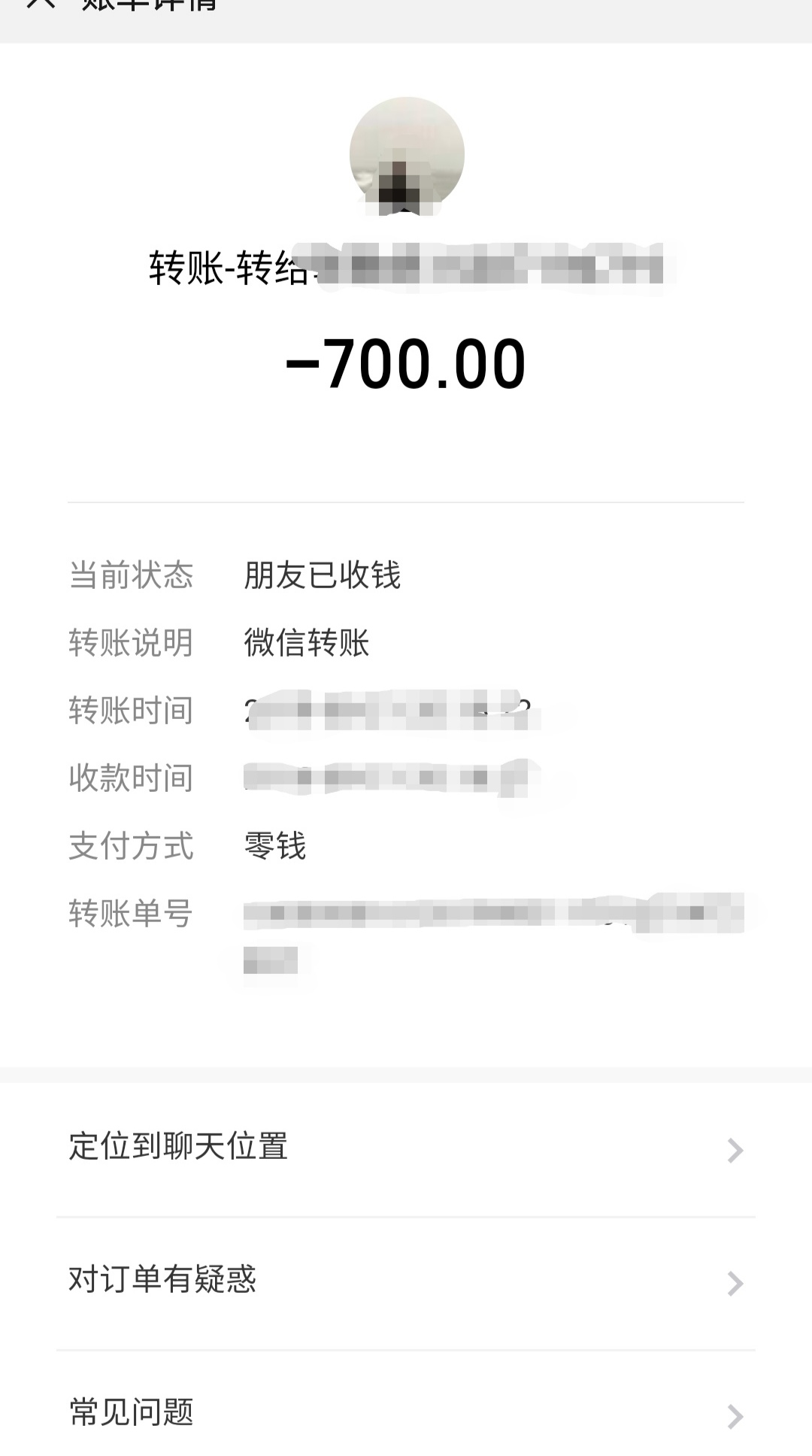The width and height of the screenshot is (812, 1456).
Task: Open the 常见问题 FAQ row
Action: coord(404,1412)
